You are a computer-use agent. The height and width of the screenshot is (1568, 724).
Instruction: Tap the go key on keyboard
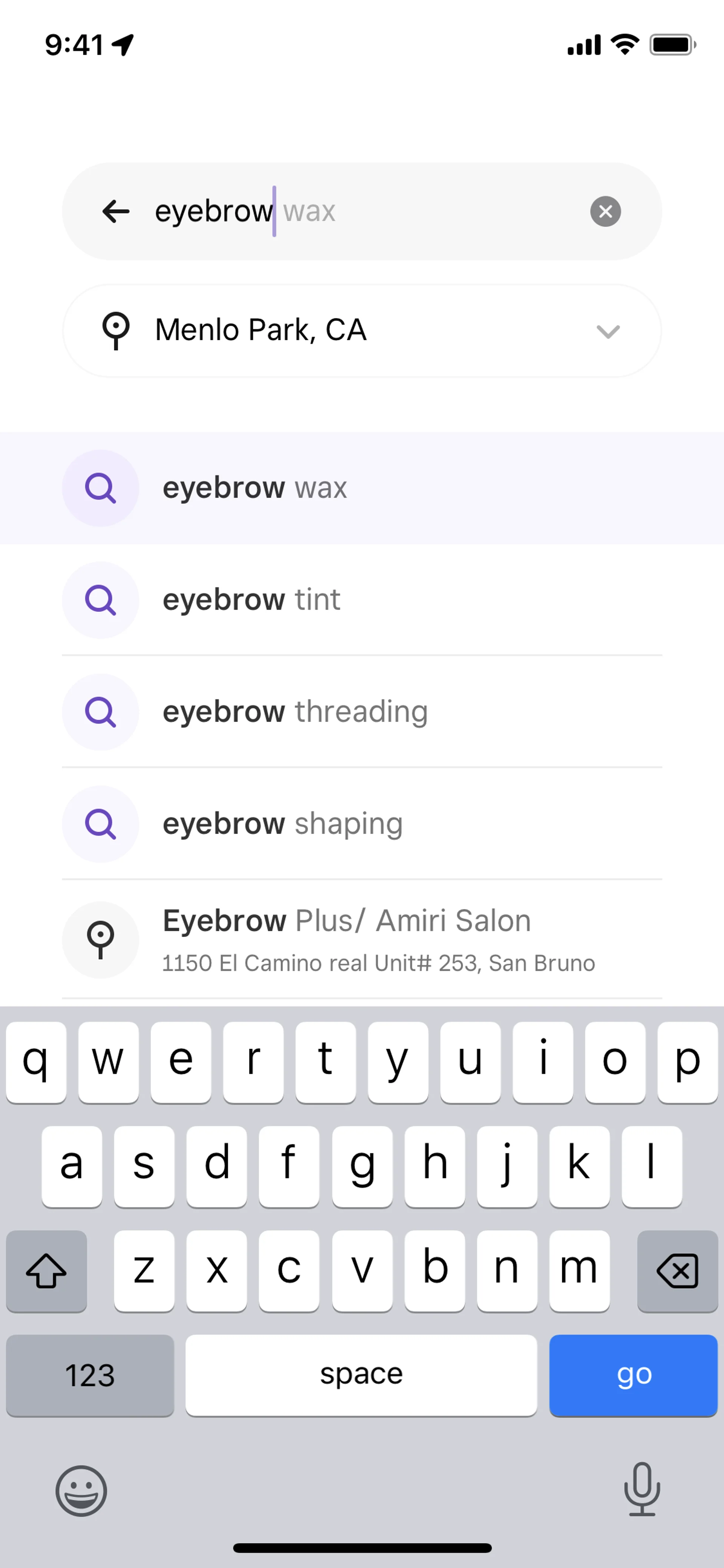click(x=633, y=1374)
